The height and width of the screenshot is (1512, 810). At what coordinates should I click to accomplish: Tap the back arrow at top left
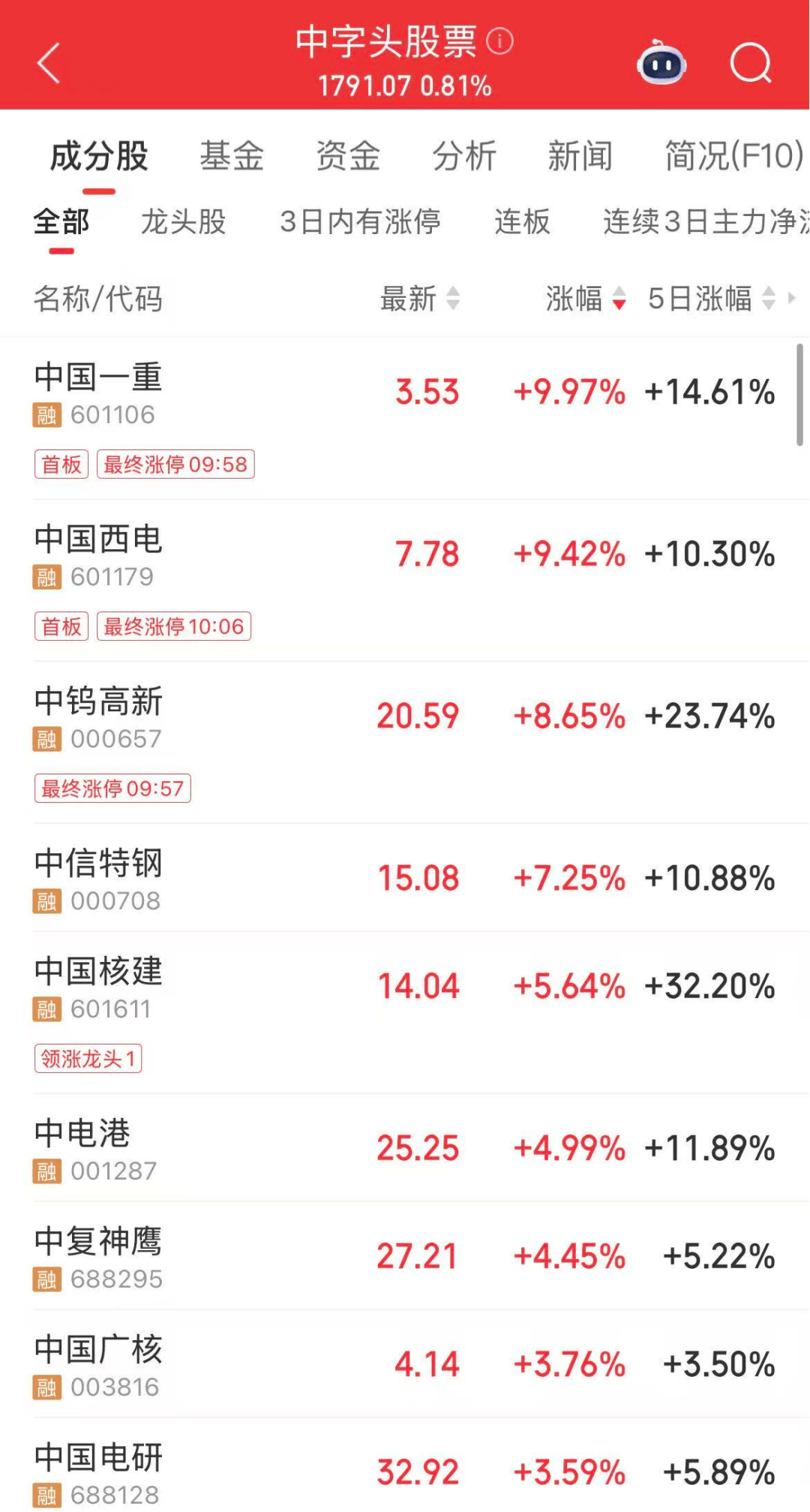[48, 64]
